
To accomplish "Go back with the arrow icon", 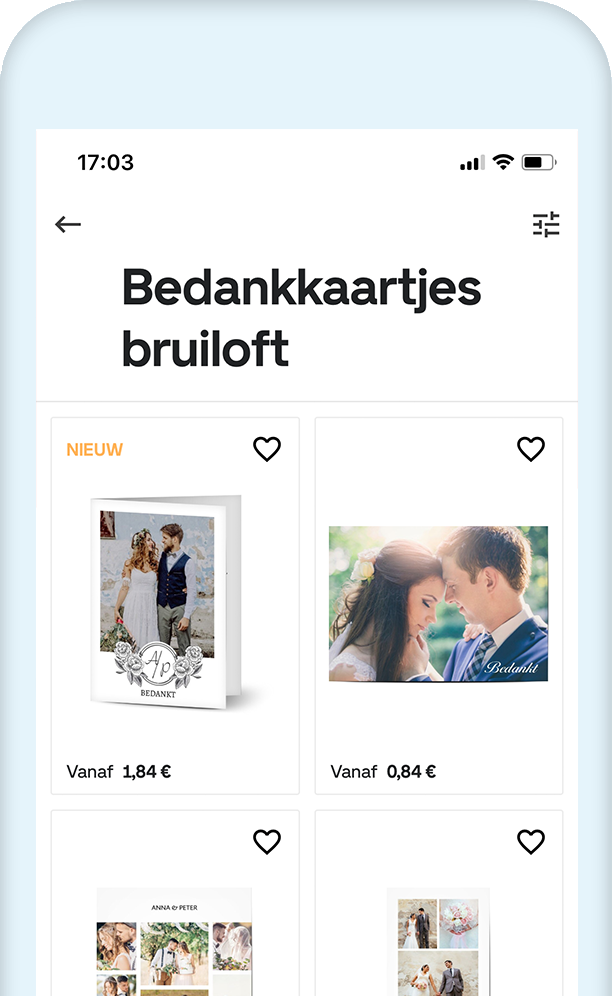I will point(68,224).
